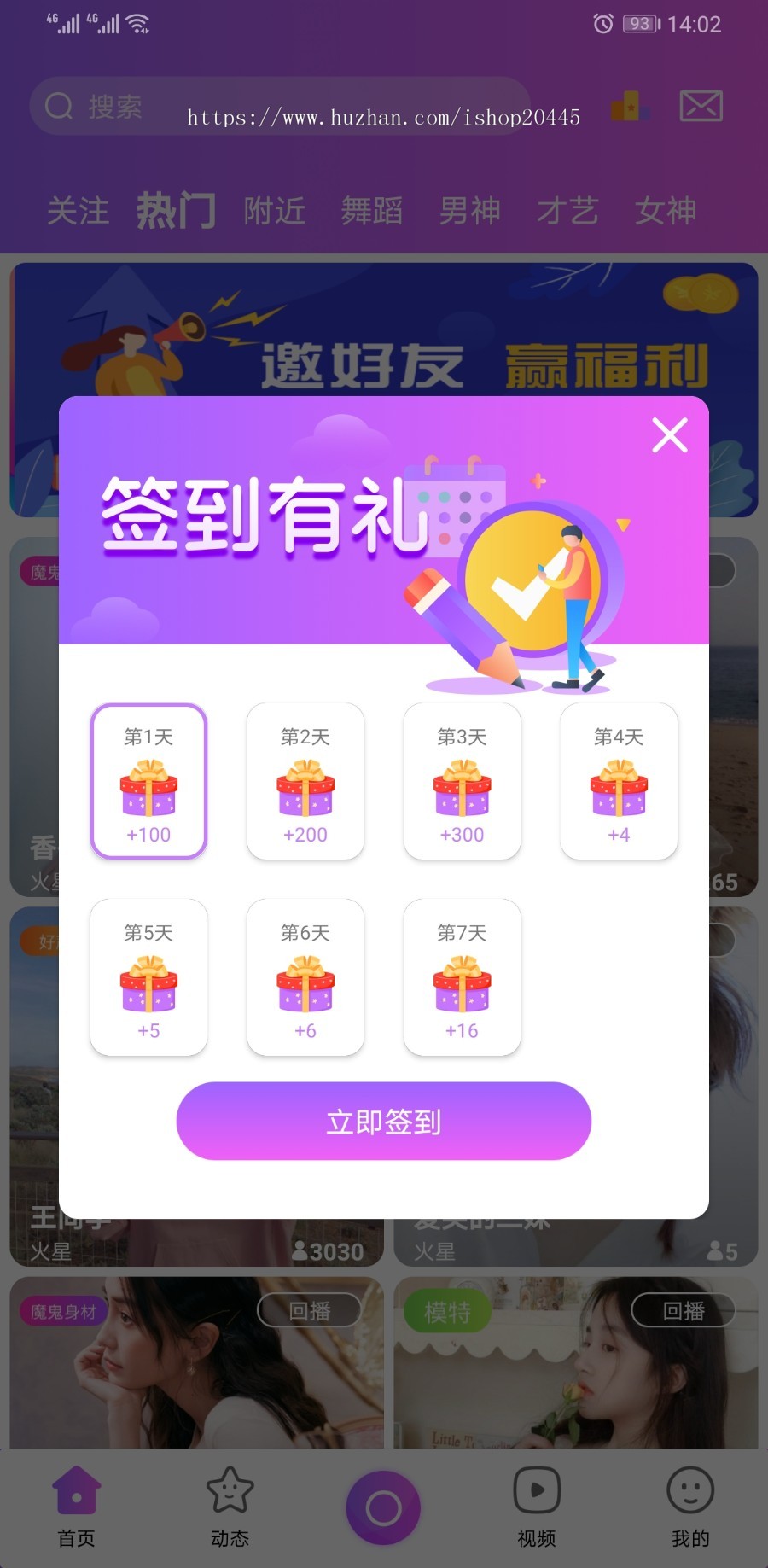Tap the 立即签到 button

383,1121
